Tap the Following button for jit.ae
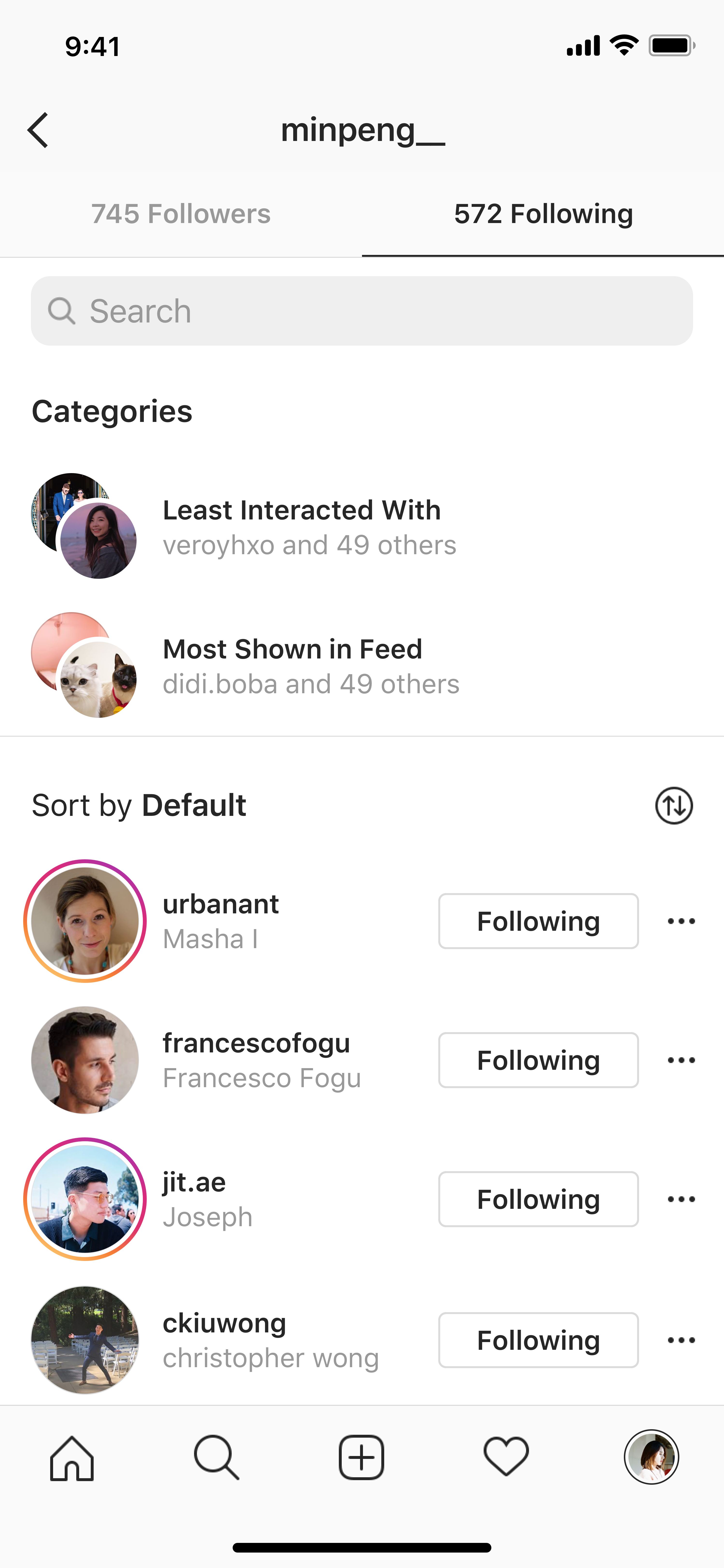Image resolution: width=724 pixels, height=1568 pixels. click(x=538, y=1199)
